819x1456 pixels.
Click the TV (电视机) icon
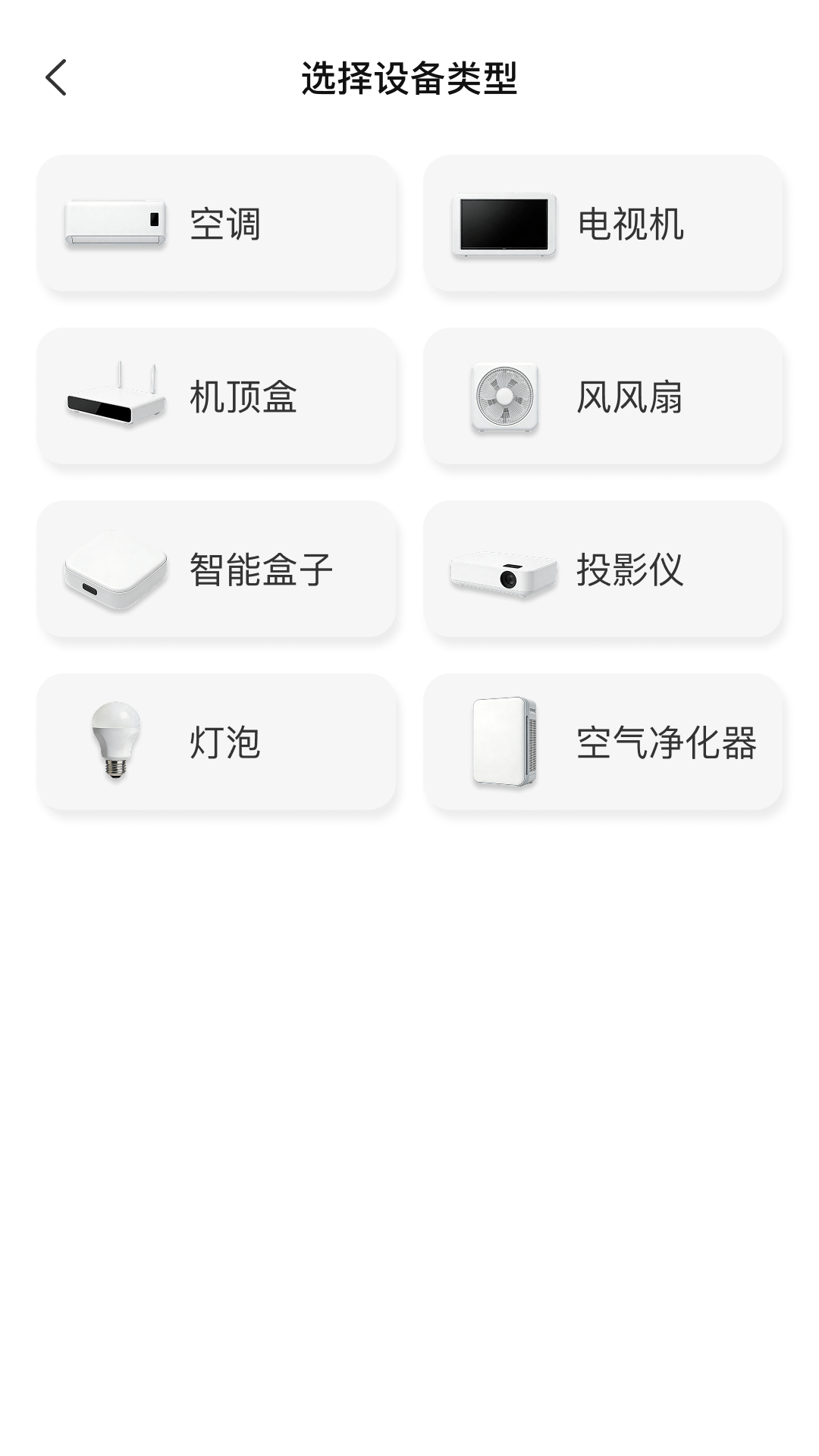(504, 224)
